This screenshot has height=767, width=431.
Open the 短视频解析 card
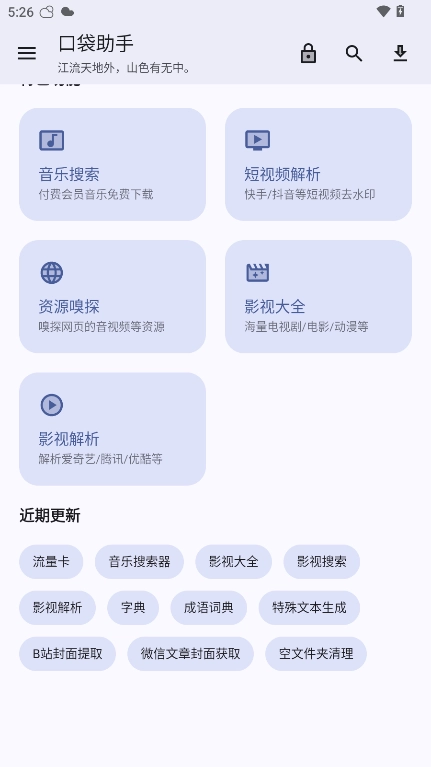click(318, 164)
